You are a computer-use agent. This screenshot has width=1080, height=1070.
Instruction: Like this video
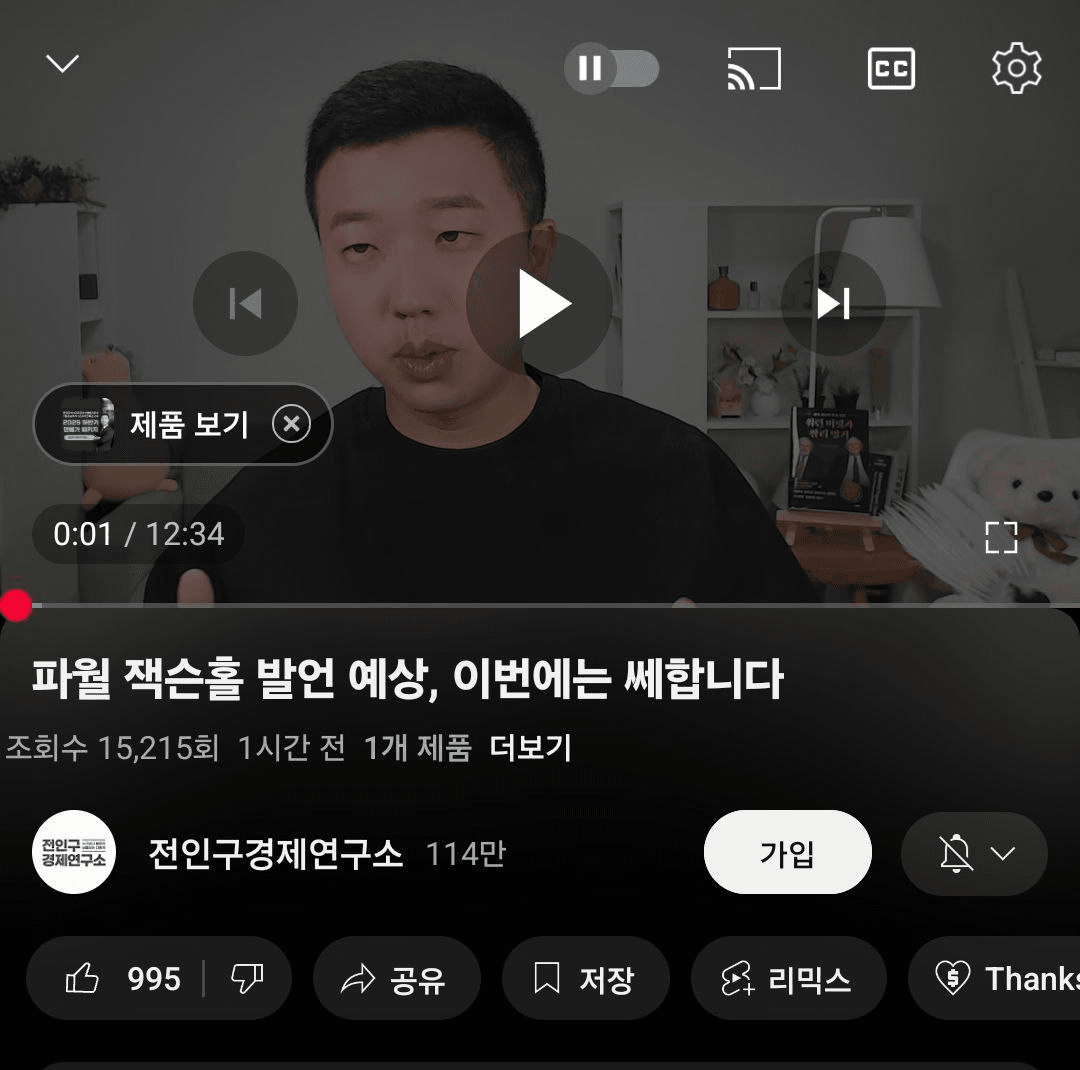[x=120, y=978]
